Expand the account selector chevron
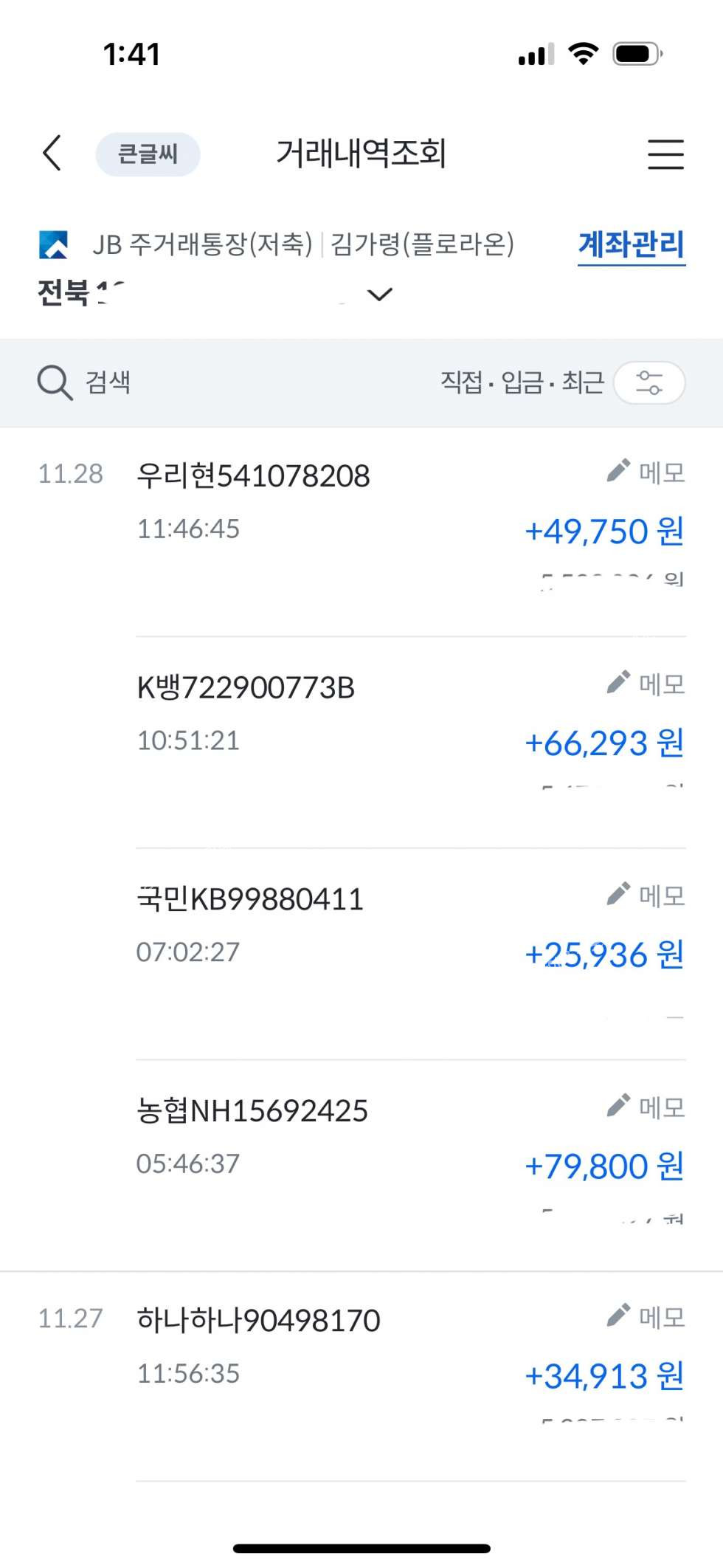The height and width of the screenshot is (1568, 723). (380, 295)
